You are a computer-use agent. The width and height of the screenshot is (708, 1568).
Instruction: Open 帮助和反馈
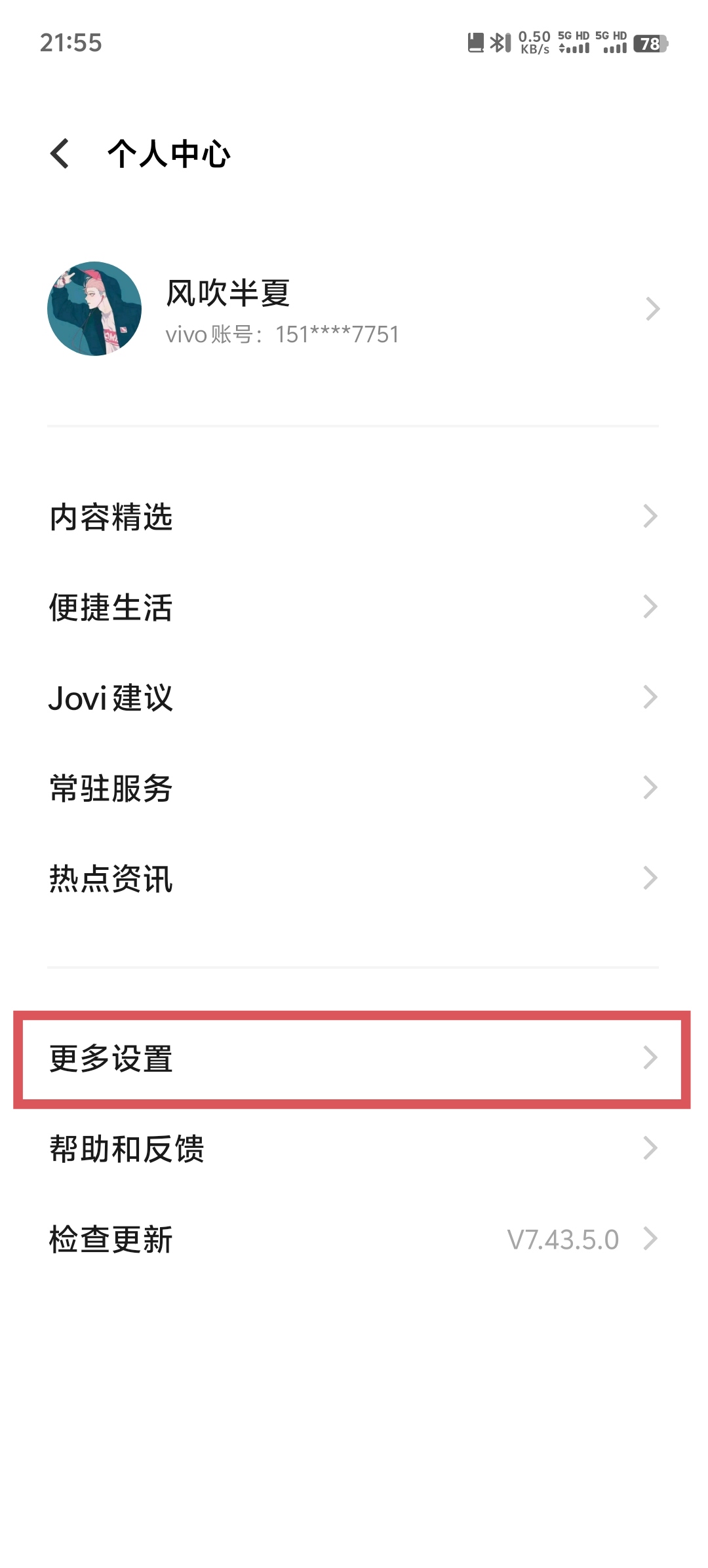pos(354,1148)
